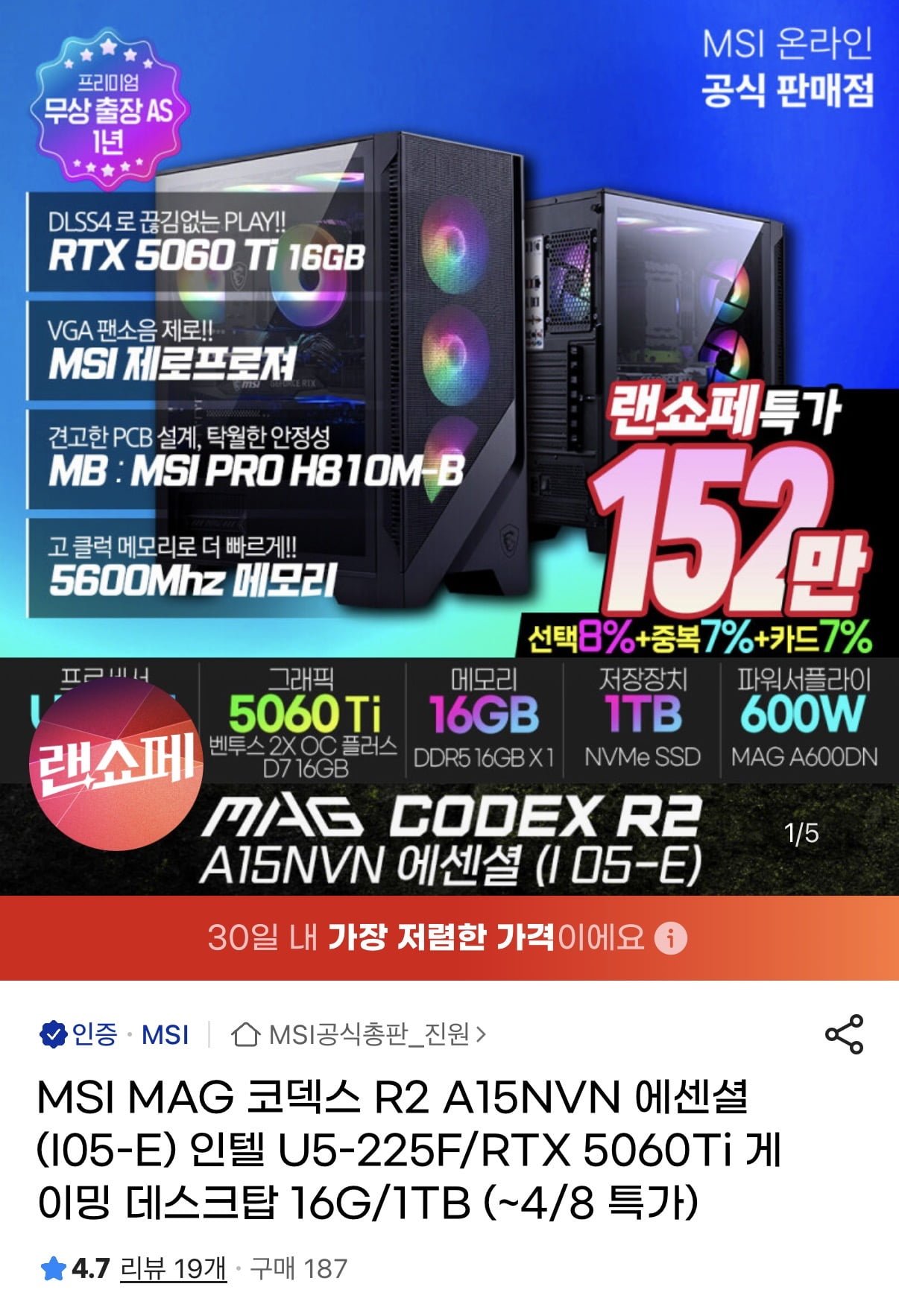
Task: Share this product
Action: tap(843, 1034)
